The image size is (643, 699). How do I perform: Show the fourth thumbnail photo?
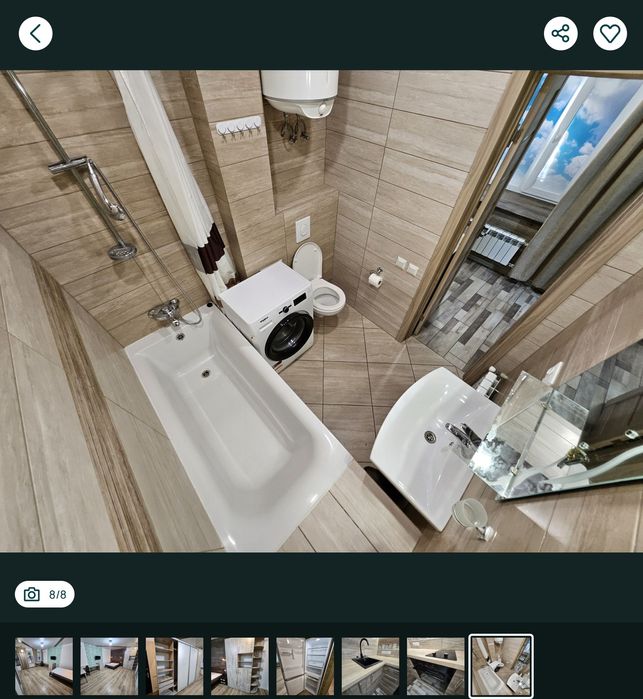click(x=239, y=666)
